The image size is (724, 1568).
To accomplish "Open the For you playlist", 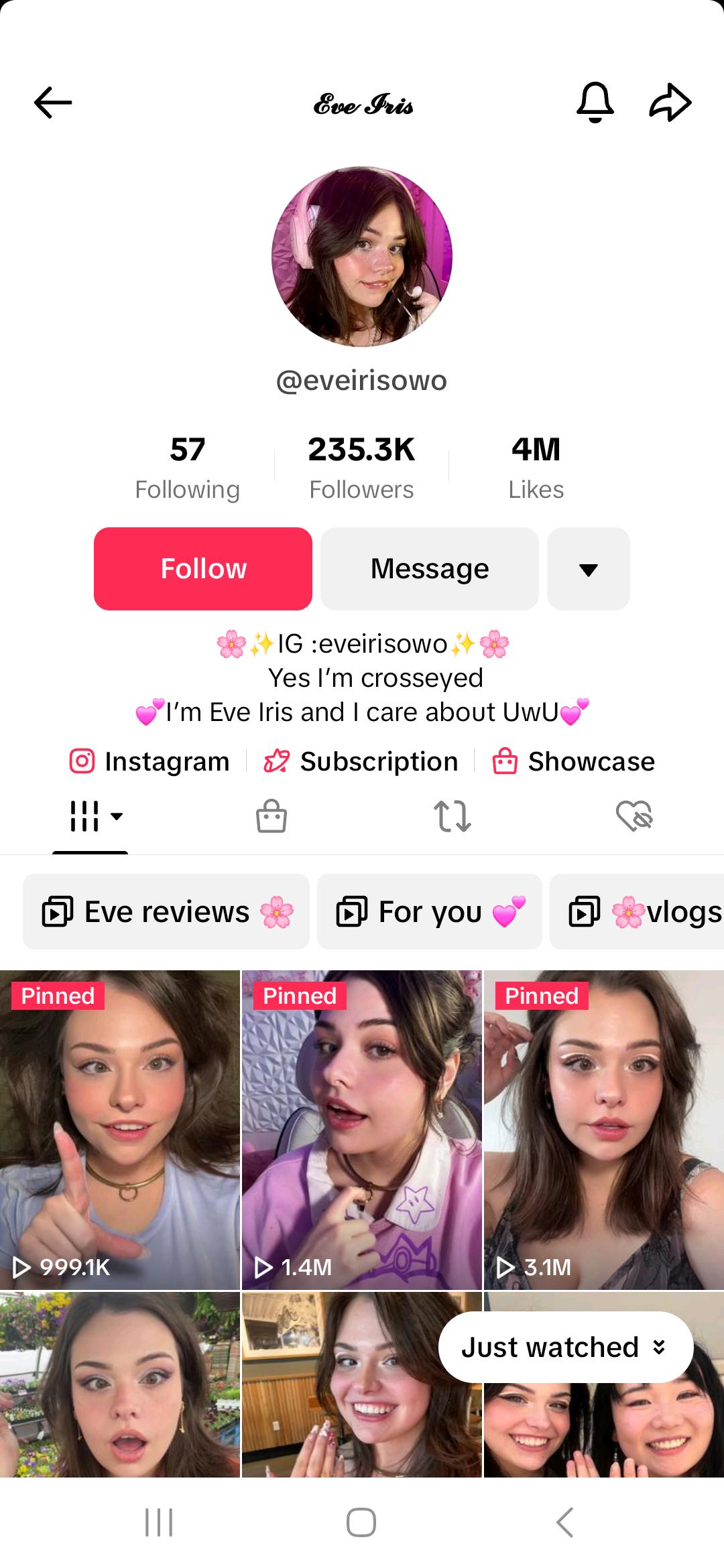I will tap(430, 912).
